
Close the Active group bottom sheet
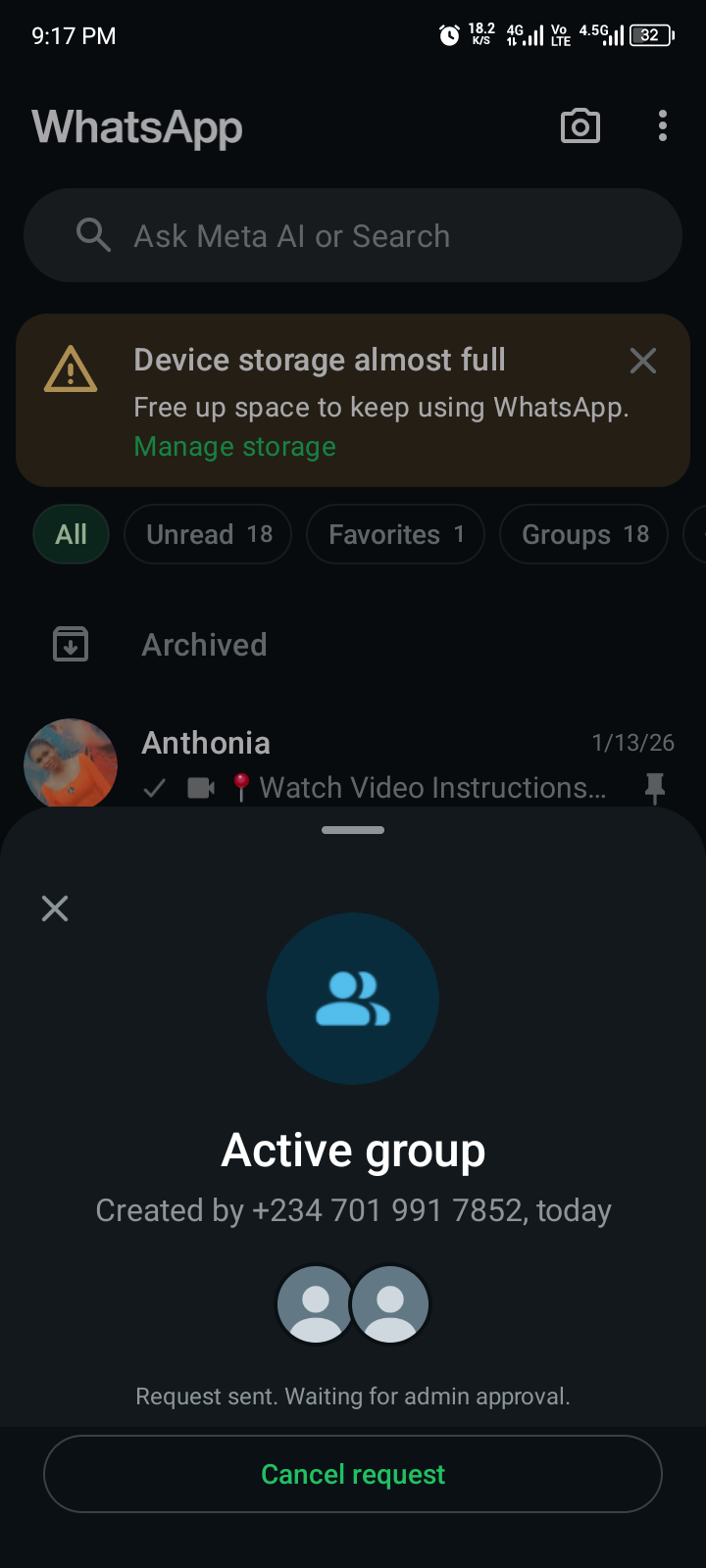click(55, 908)
